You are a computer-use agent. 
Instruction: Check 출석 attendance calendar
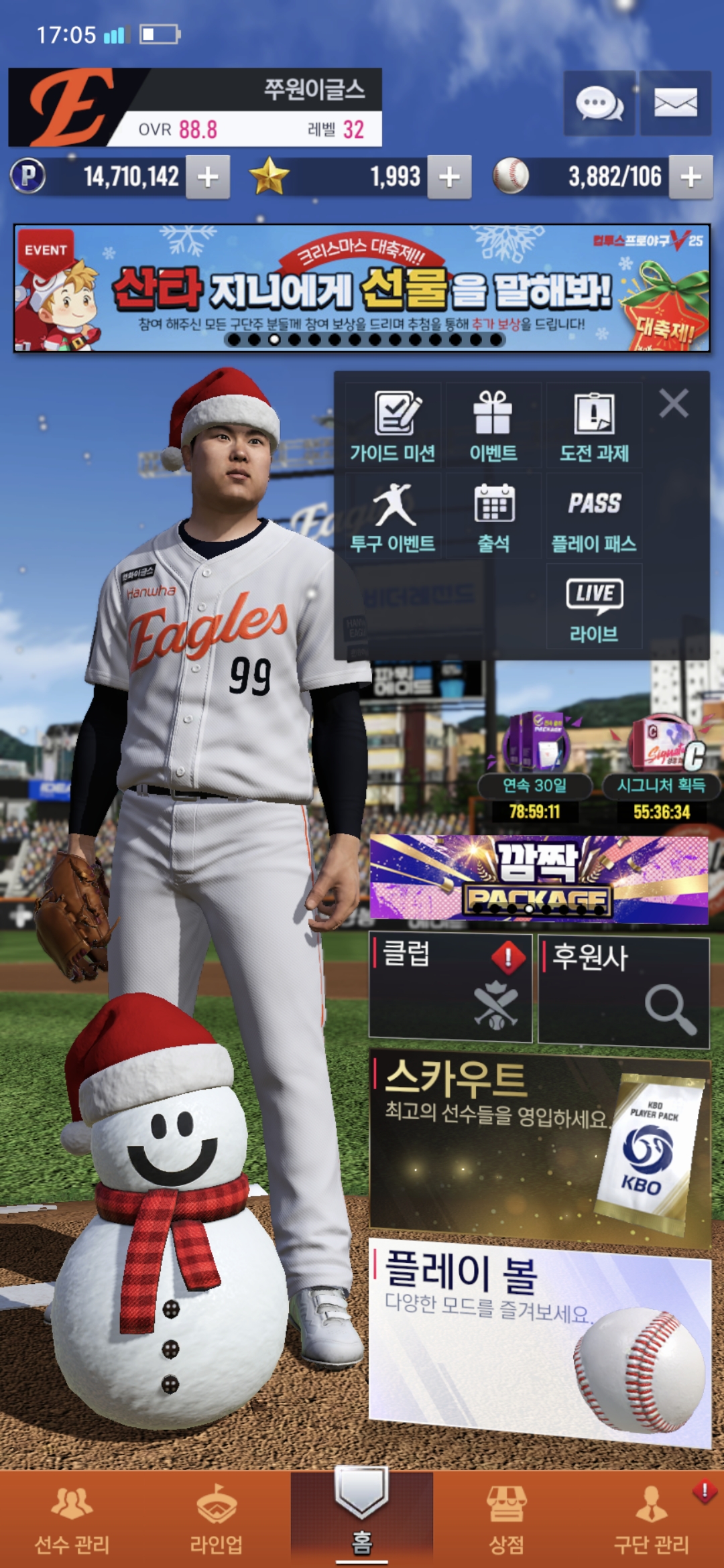pyautogui.click(x=493, y=517)
